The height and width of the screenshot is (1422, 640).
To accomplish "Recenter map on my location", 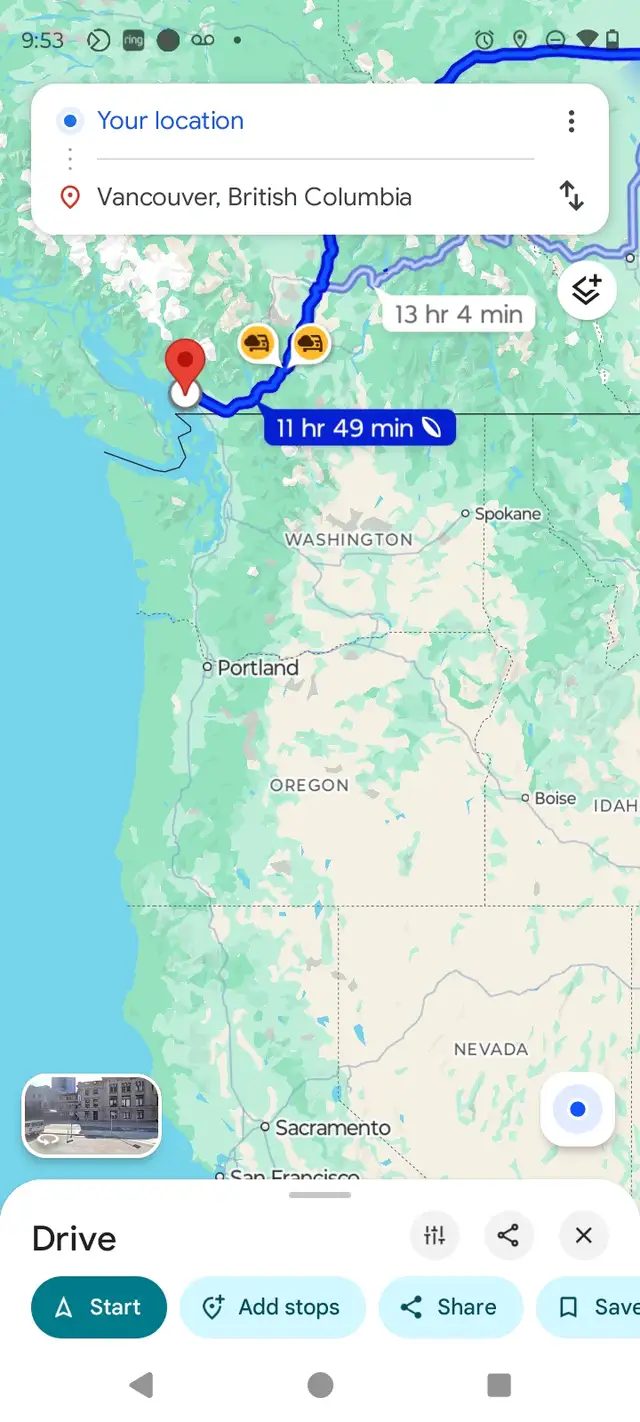I will coord(577,1109).
